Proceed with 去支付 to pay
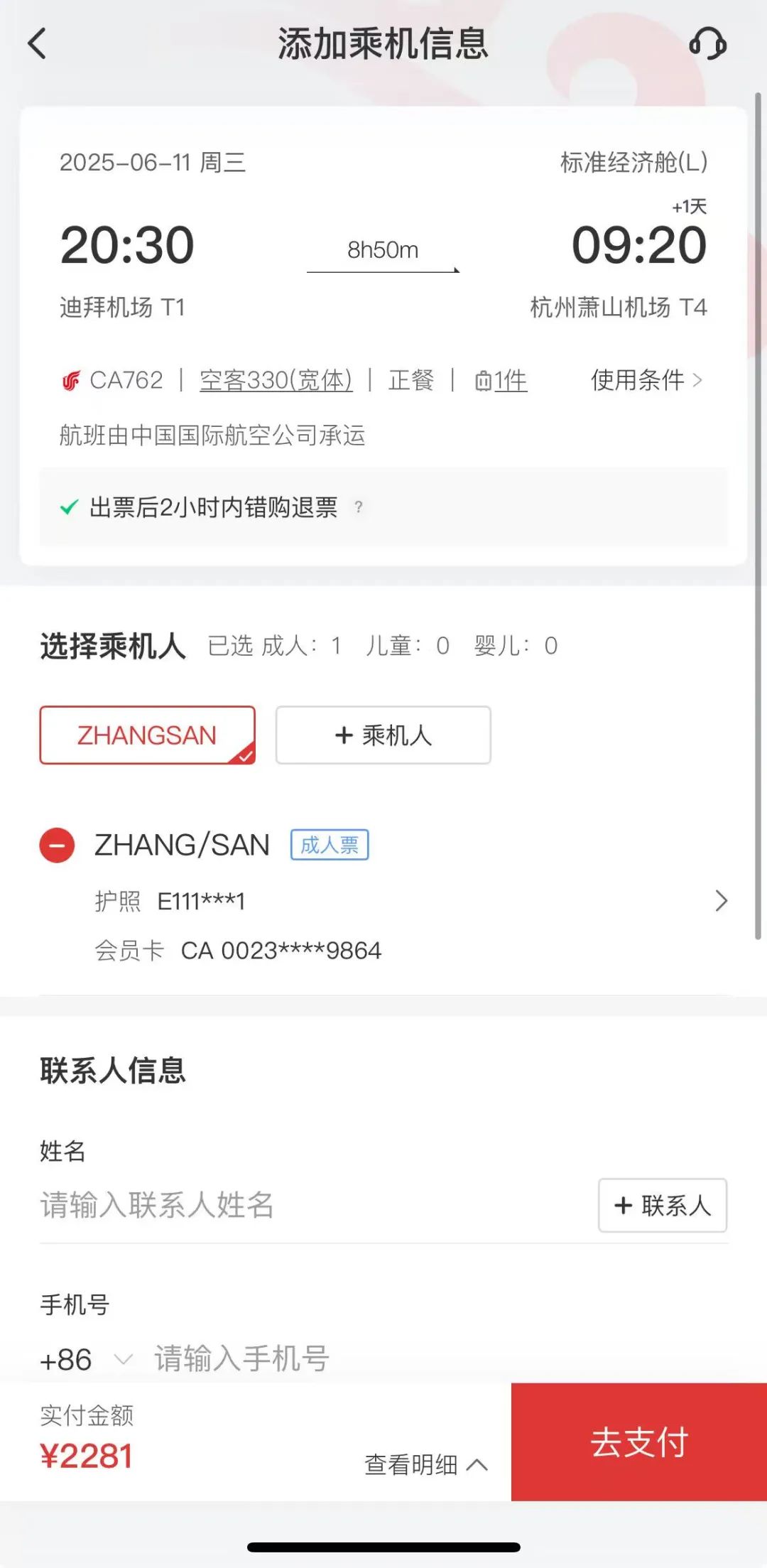767x1568 pixels. click(x=639, y=1442)
